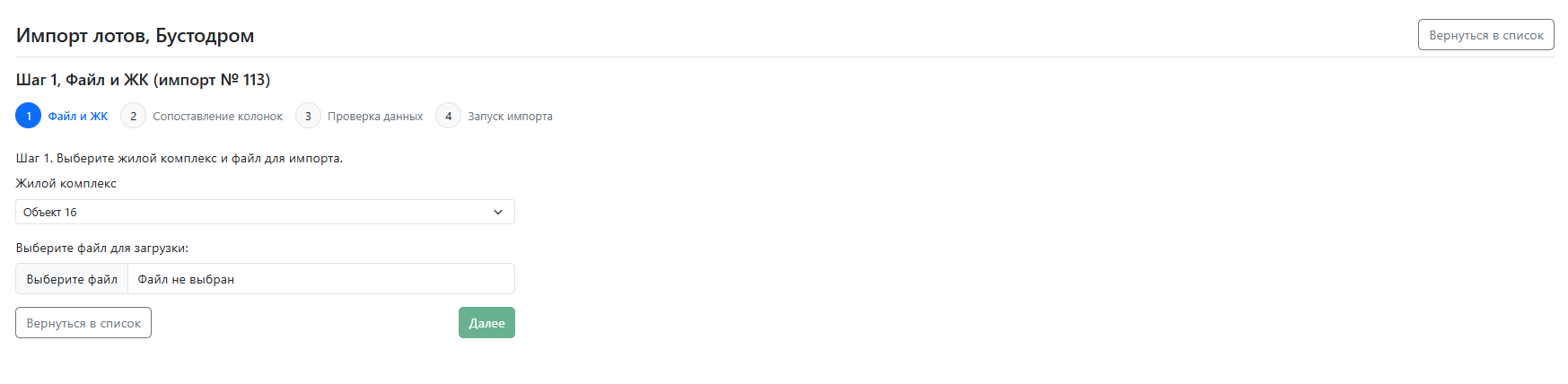Select step 1 Файл и ЖК

(62, 117)
